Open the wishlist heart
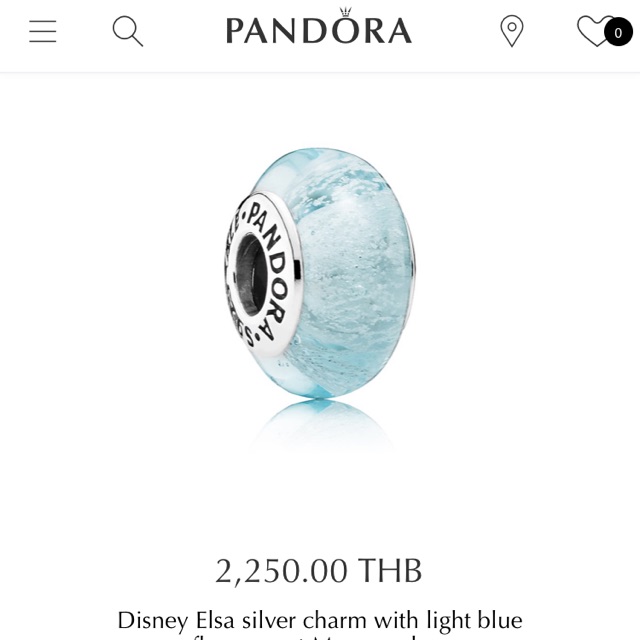Image resolution: width=640 pixels, height=640 pixels. point(598,31)
